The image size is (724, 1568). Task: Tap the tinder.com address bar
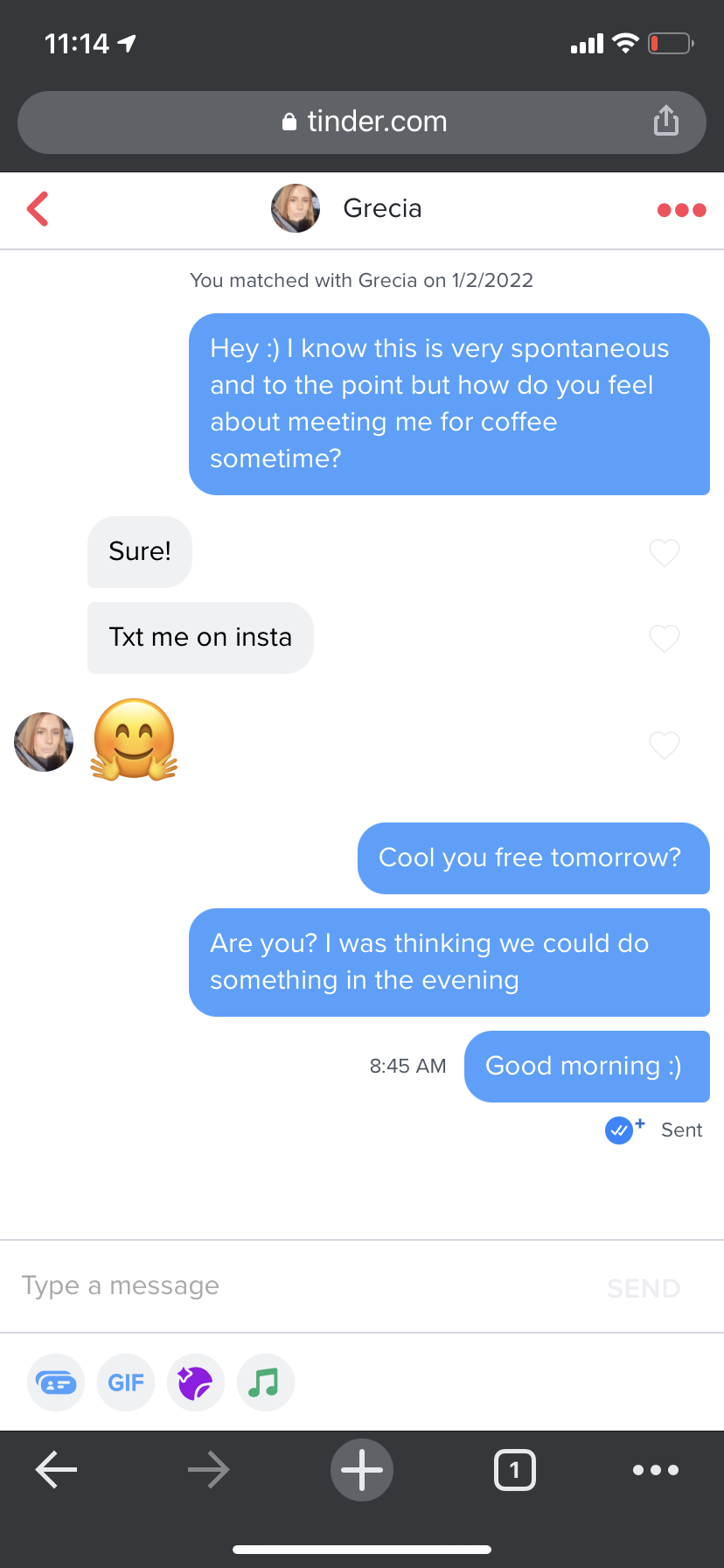point(362,122)
